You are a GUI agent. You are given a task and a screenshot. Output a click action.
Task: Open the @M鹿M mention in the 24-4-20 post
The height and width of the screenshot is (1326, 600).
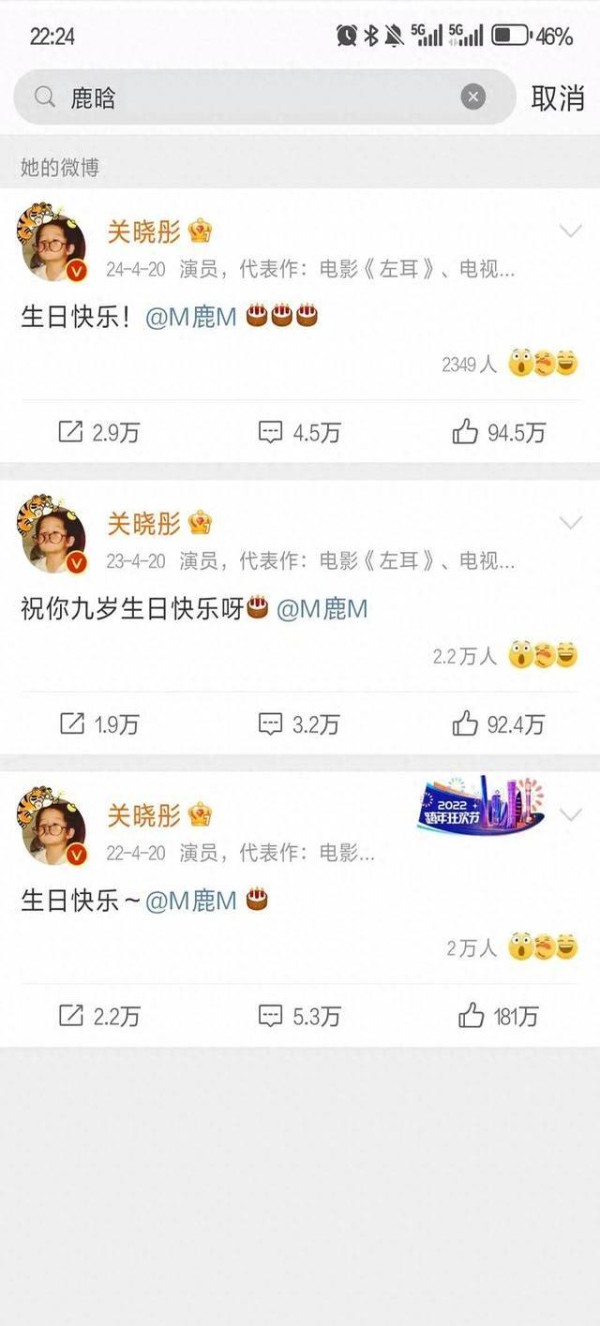[x=191, y=318]
